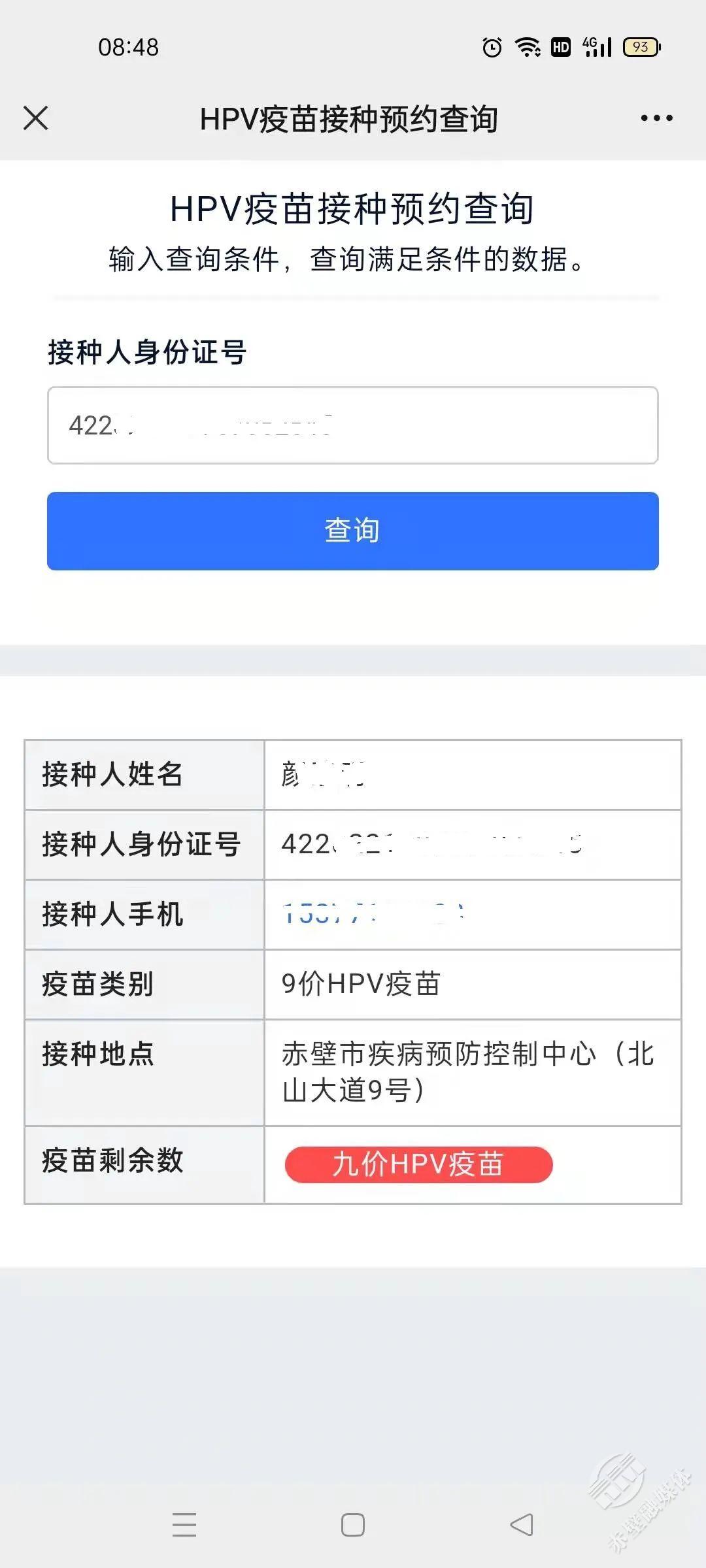The image size is (706, 1568).
Task: Open recent apps from navigation bar
Action: (x=184, y=1525)
